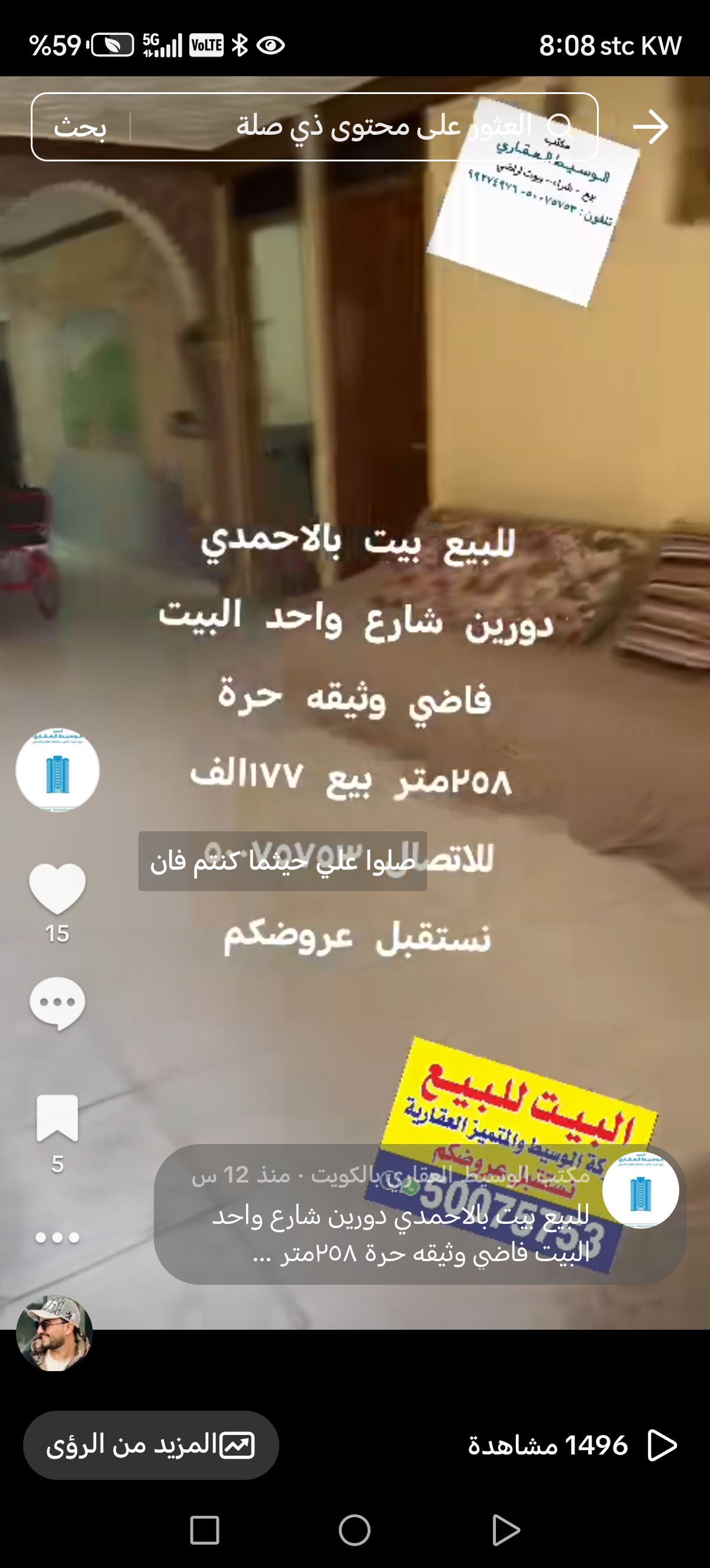Open مكتب الوسيط العقاري بالكويت account name
Screen dimensions: 710x1568
point(451,1175)
